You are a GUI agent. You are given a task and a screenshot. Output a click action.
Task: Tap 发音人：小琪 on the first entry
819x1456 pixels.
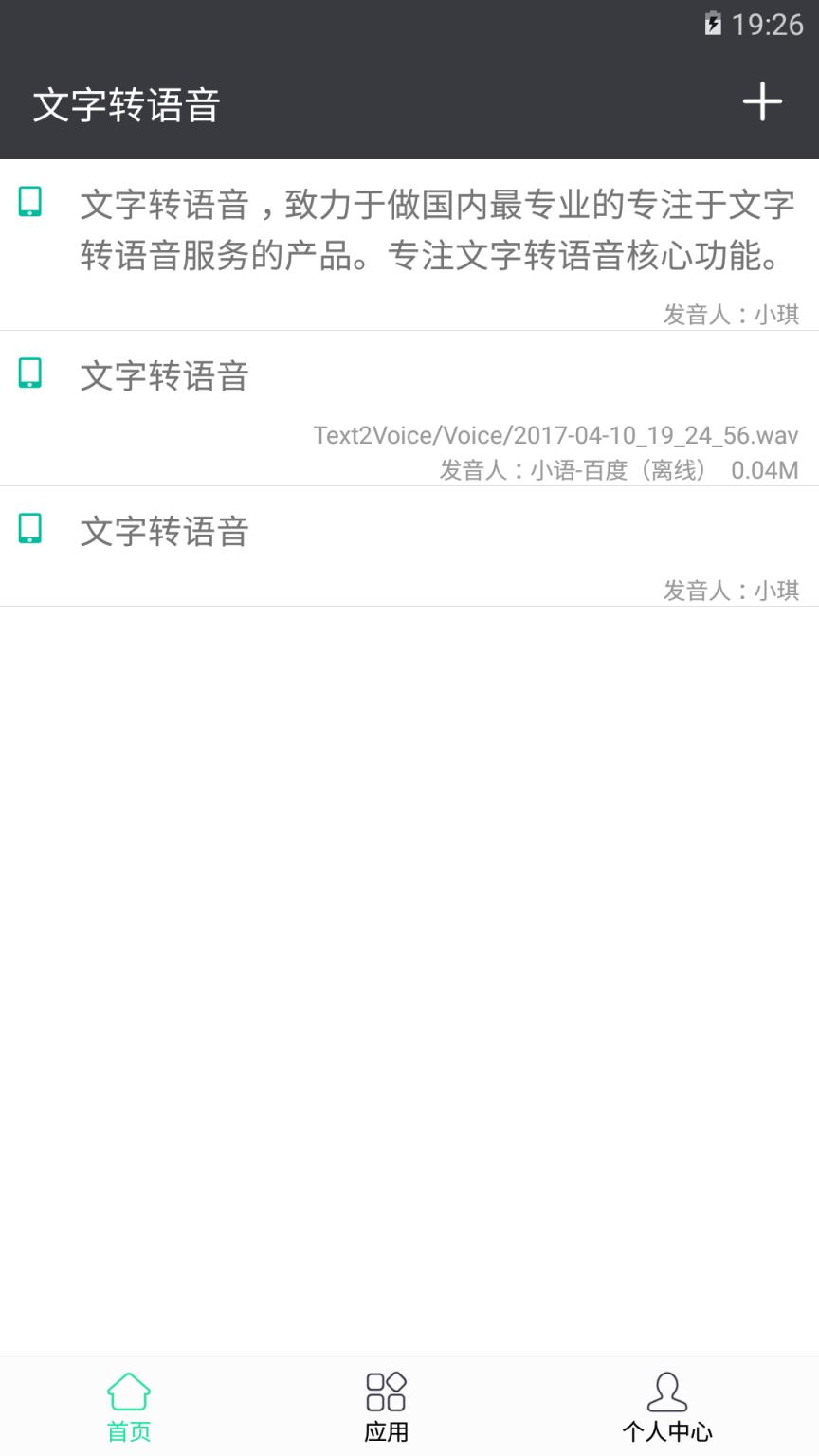coord(731,314)
